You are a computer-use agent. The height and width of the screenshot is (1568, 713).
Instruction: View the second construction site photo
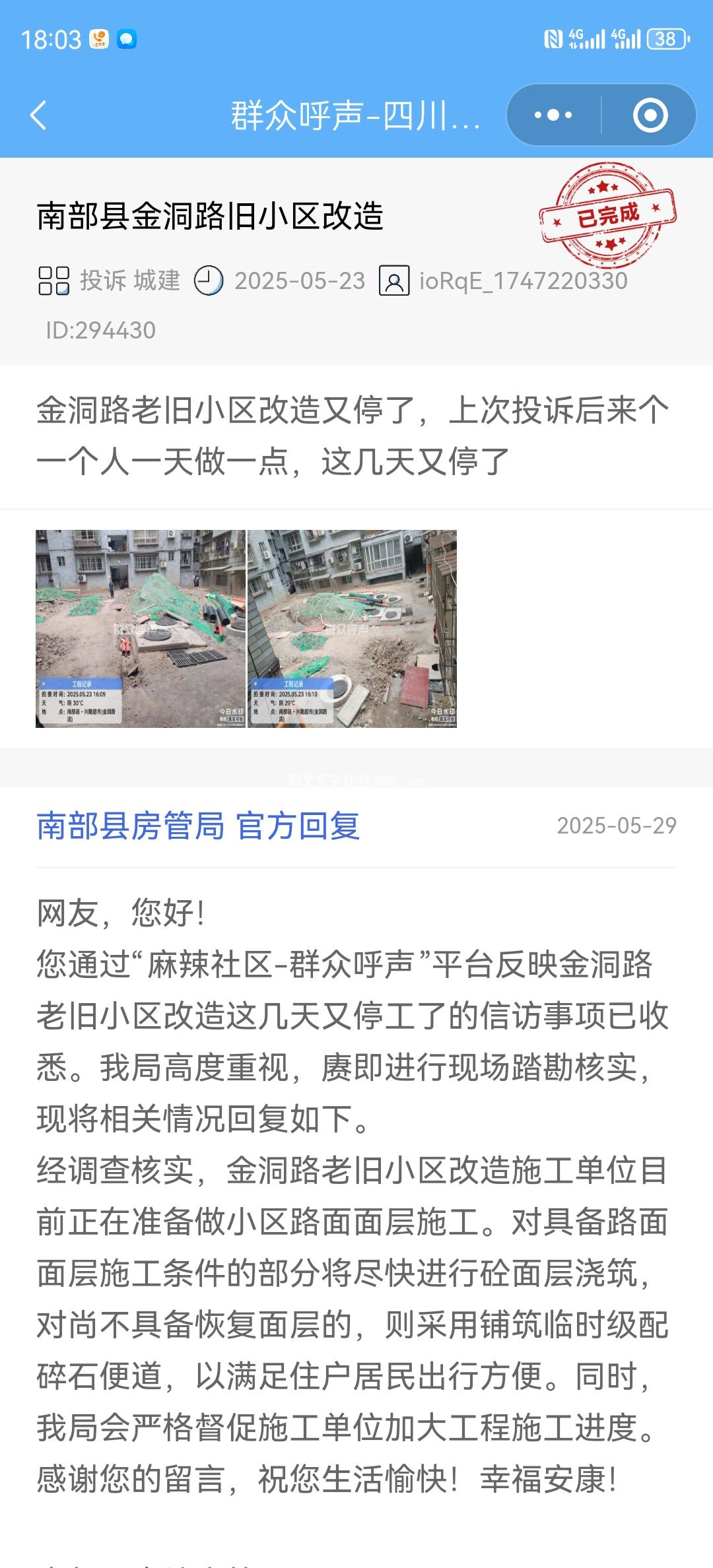point(353,629)
